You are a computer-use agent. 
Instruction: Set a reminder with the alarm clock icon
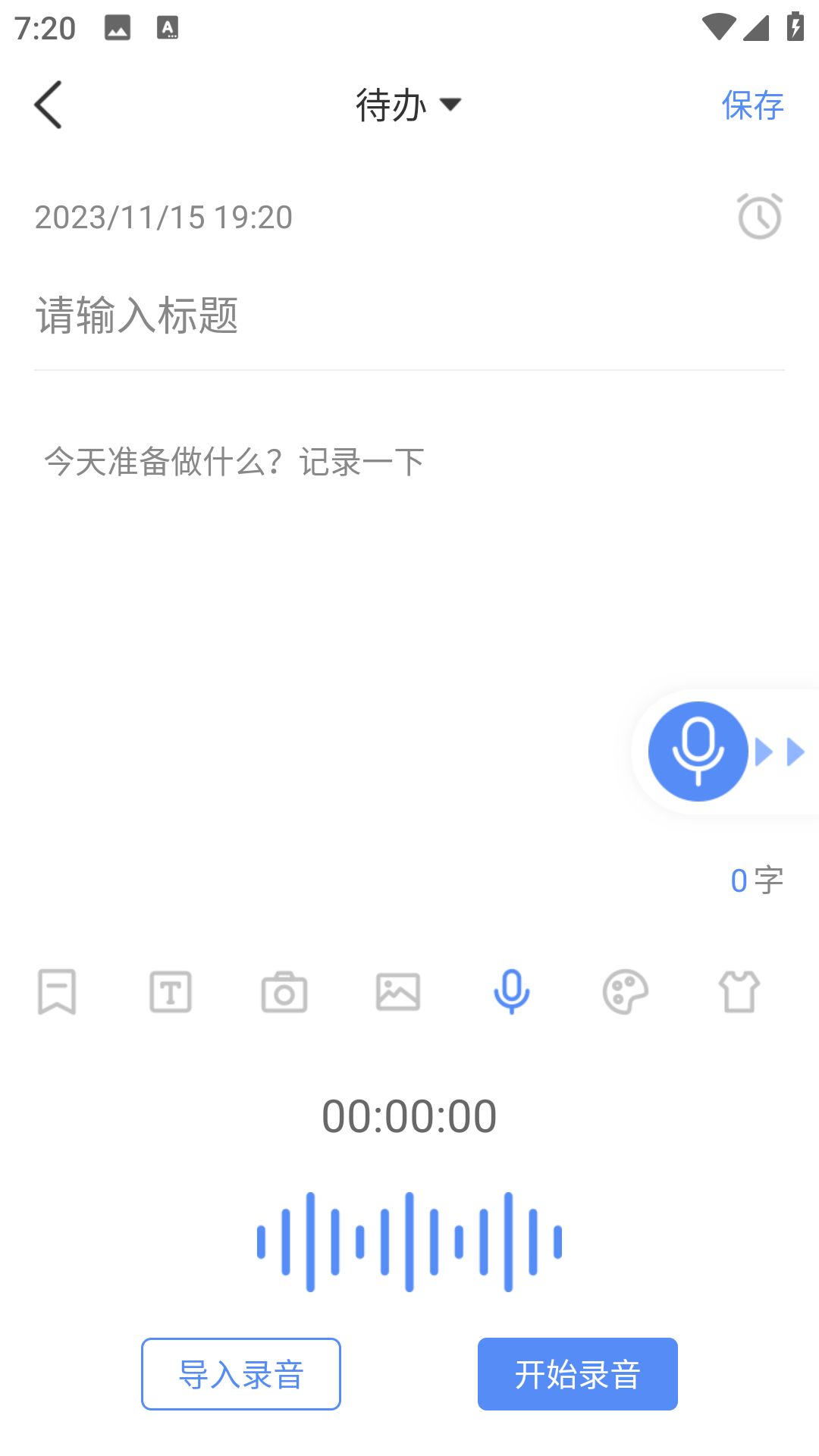tap(760, 217)
